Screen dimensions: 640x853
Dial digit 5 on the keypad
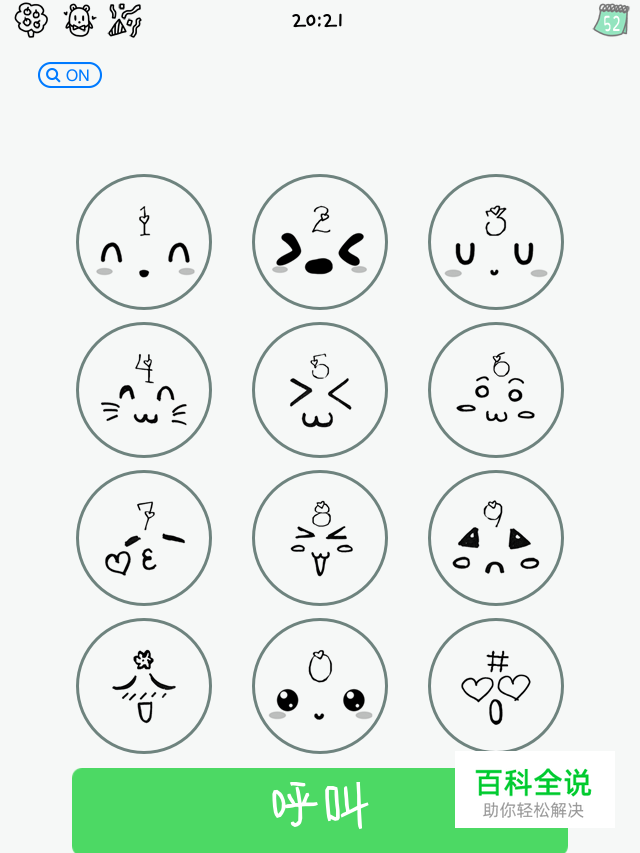(x=320, y=390)
